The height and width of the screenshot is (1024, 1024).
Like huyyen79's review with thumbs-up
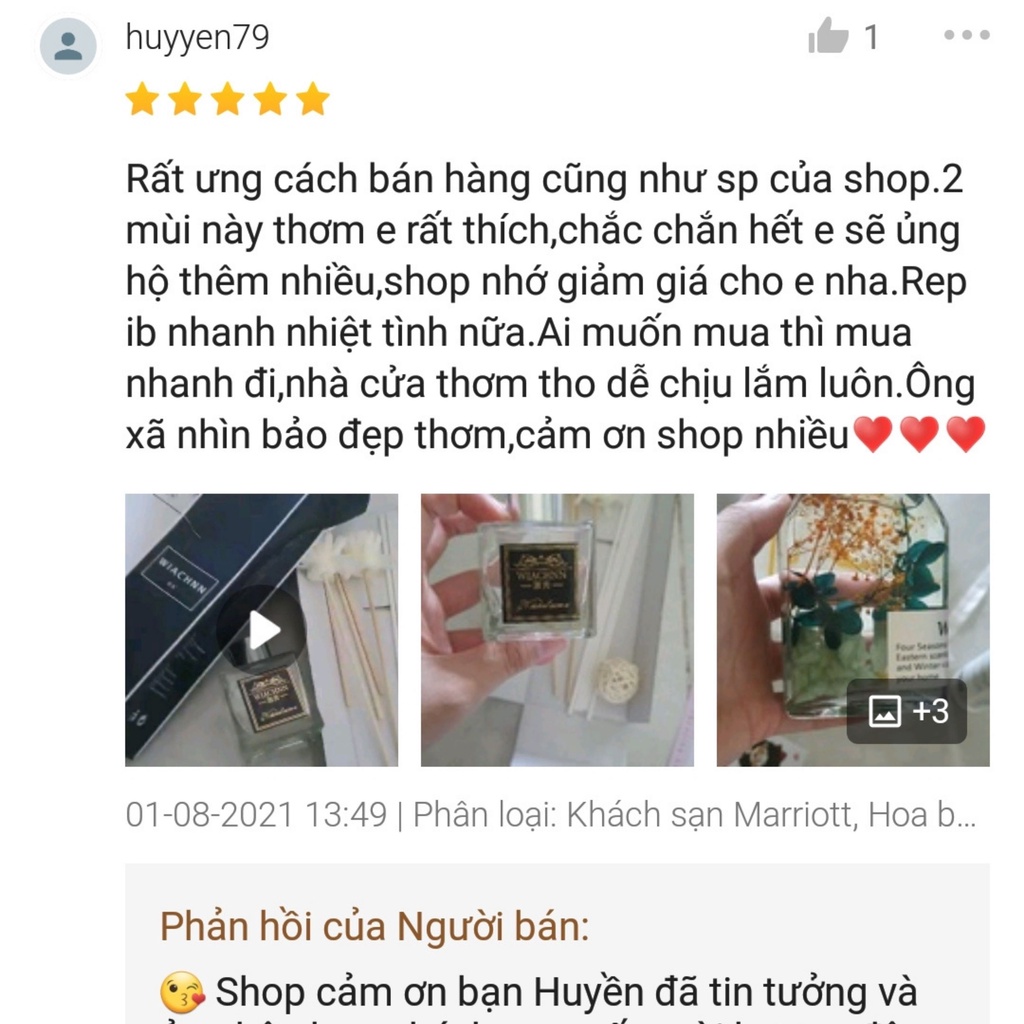pyautogui.click(x=828, y=36)
